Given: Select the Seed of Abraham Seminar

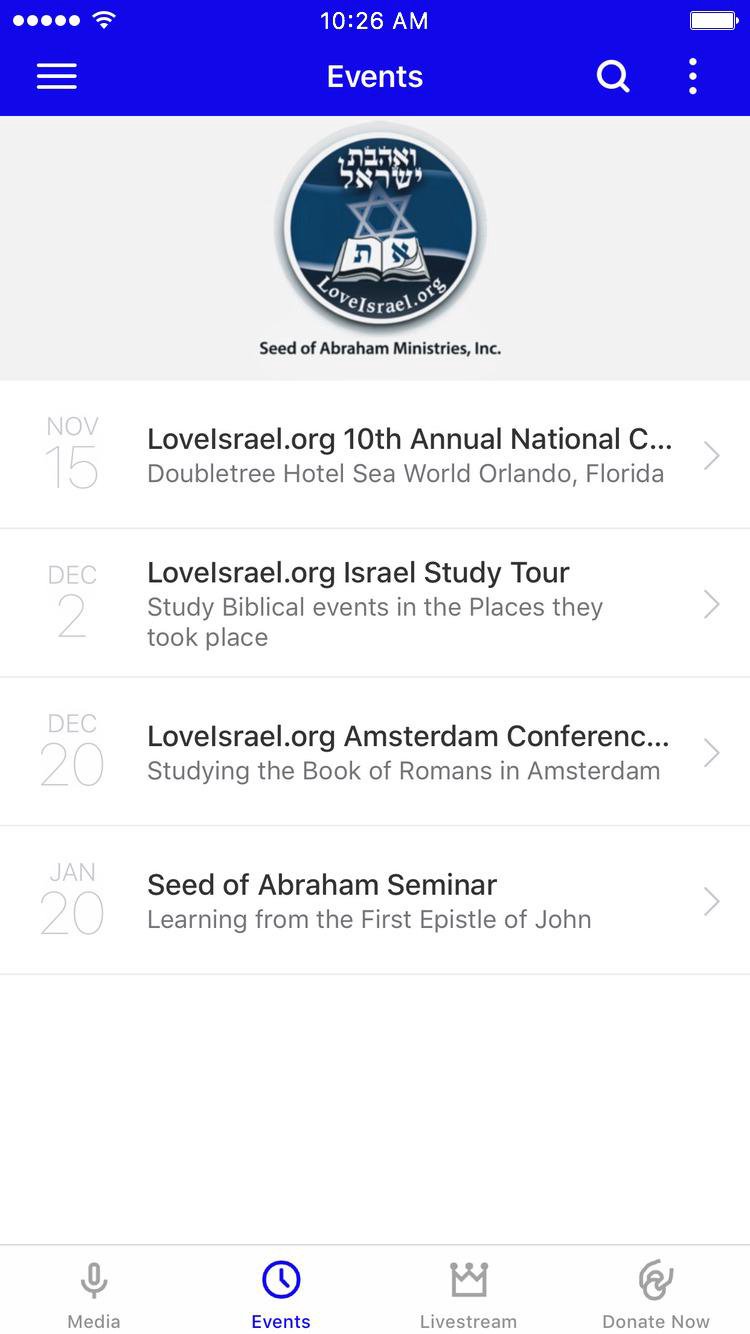Looking at the screenshot, I should pyautogui.click(x=375, y=900).
